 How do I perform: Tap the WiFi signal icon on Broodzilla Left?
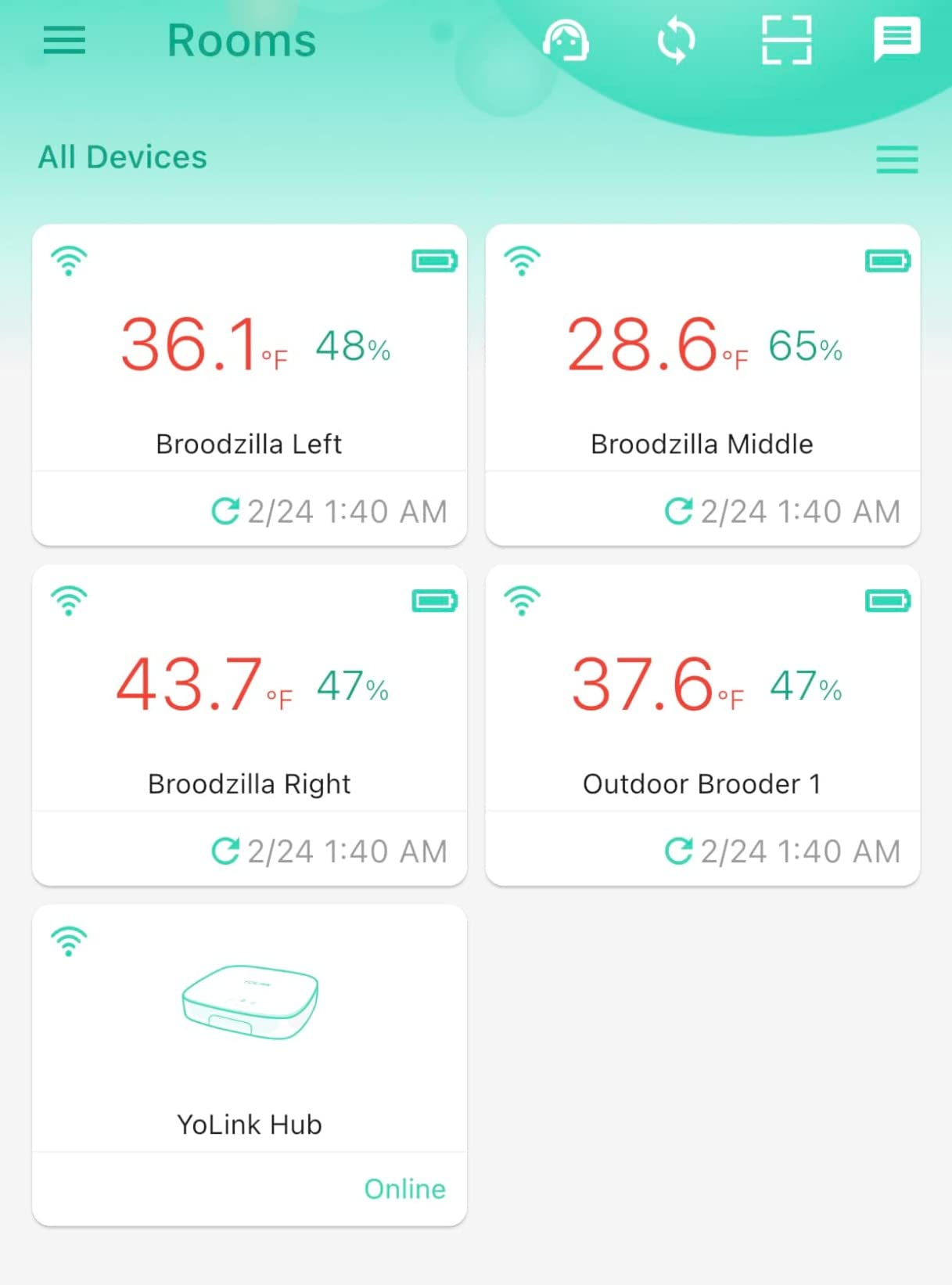click(x=69, y=261)
